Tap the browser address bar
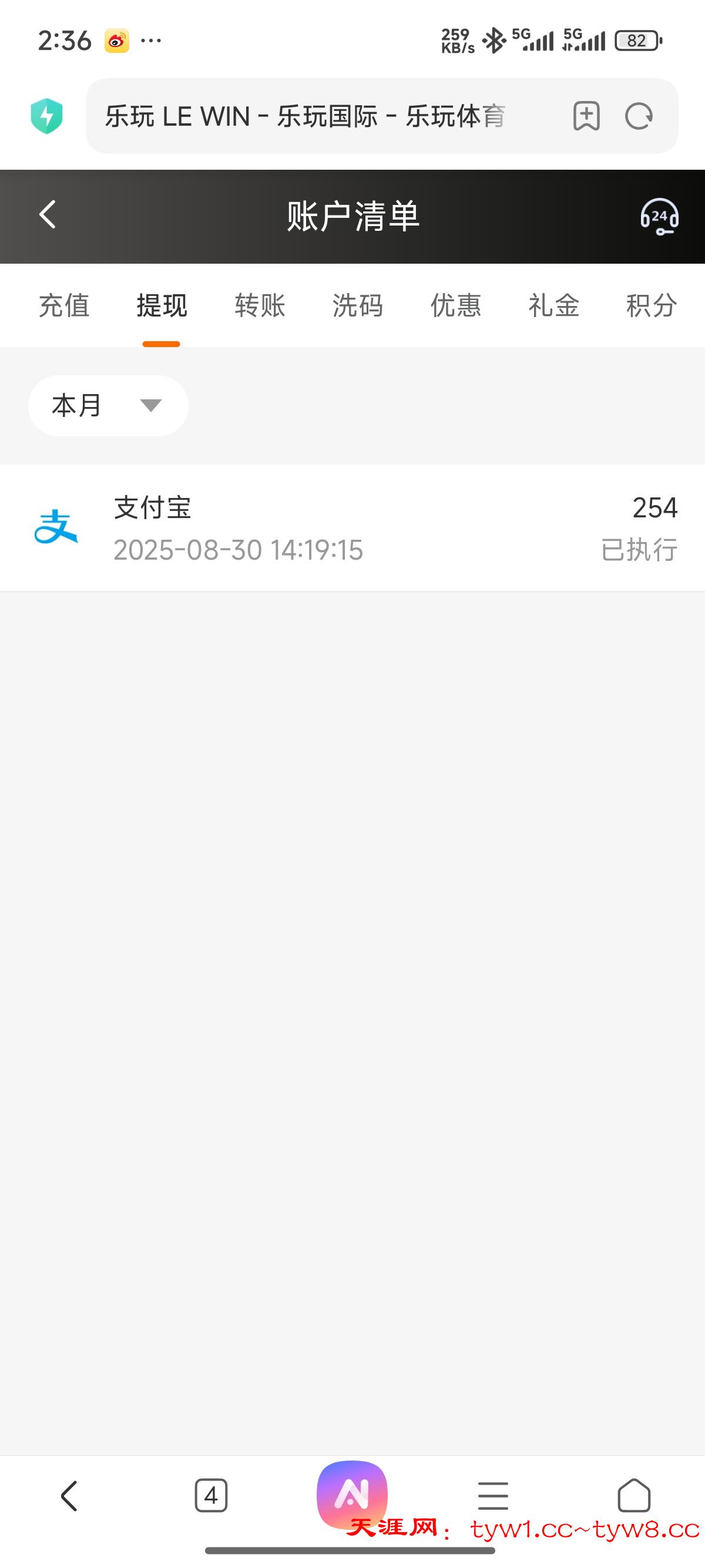This screenshot has width=705, height=1568. tap(304, 116)
